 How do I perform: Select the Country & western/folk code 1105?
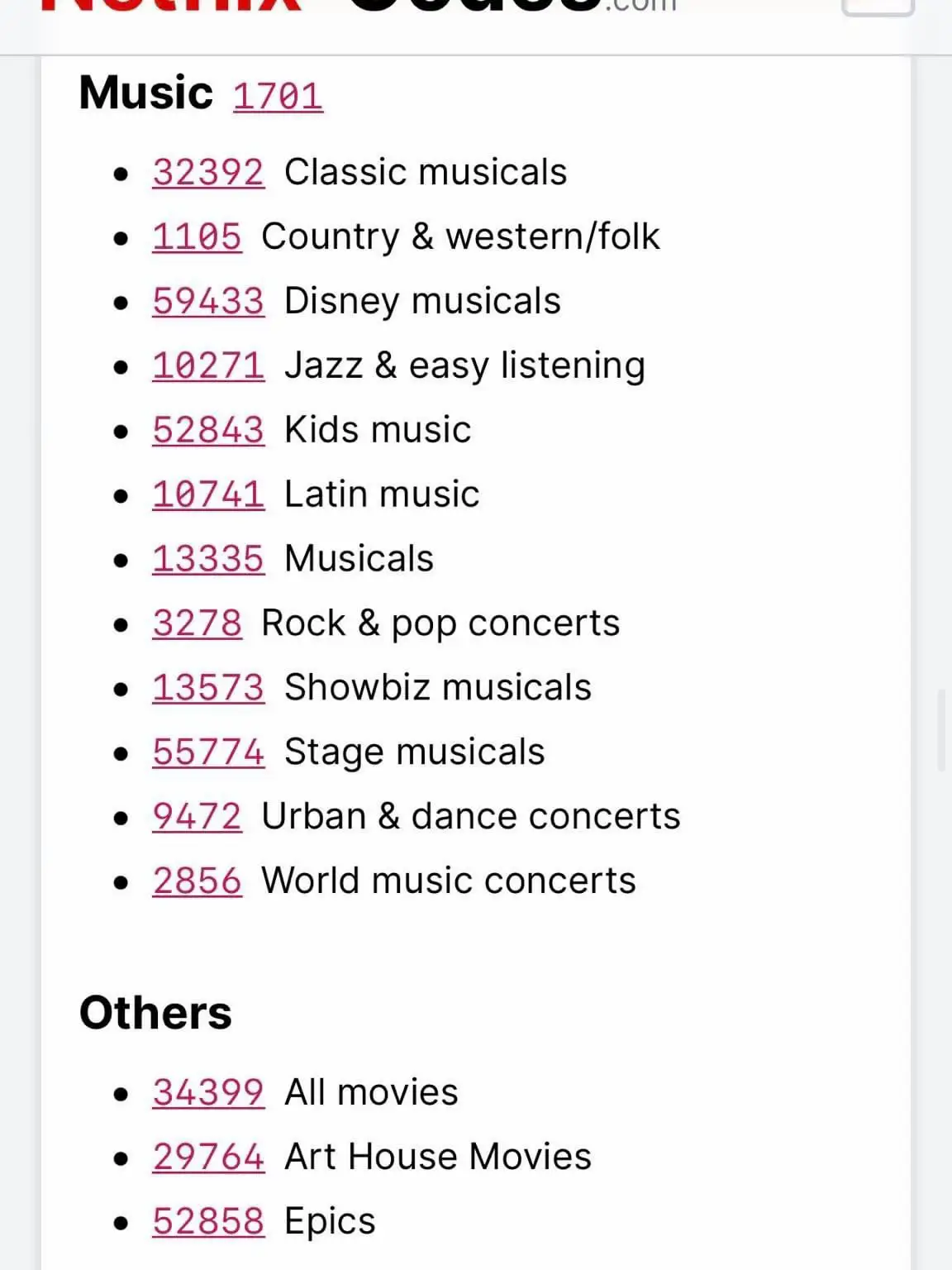(x=196, y=236)
